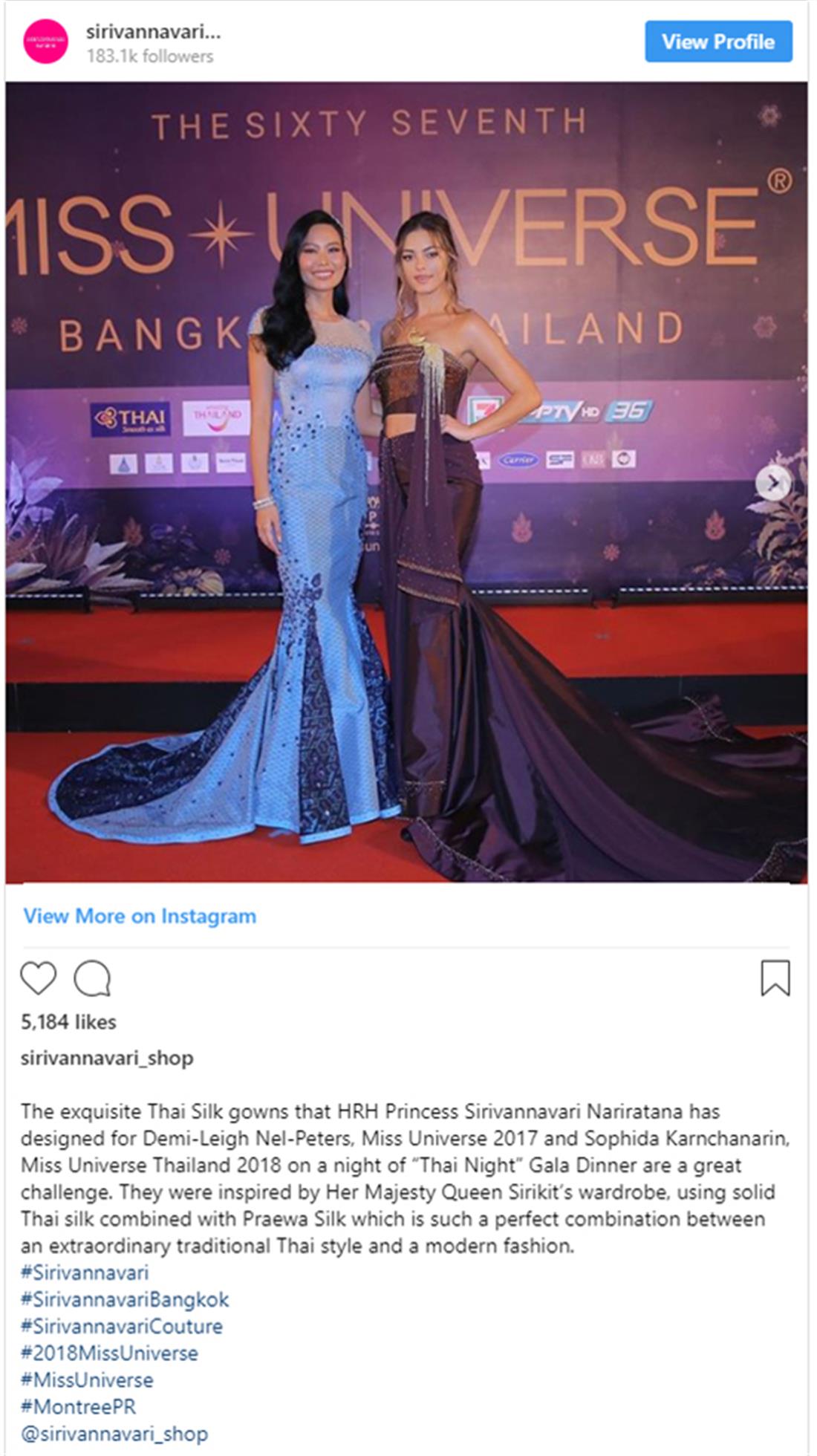Open the #Sirivannavari hashtag
The image size is (817, 1456).
pyautogui.click(x=85, y=1273)
